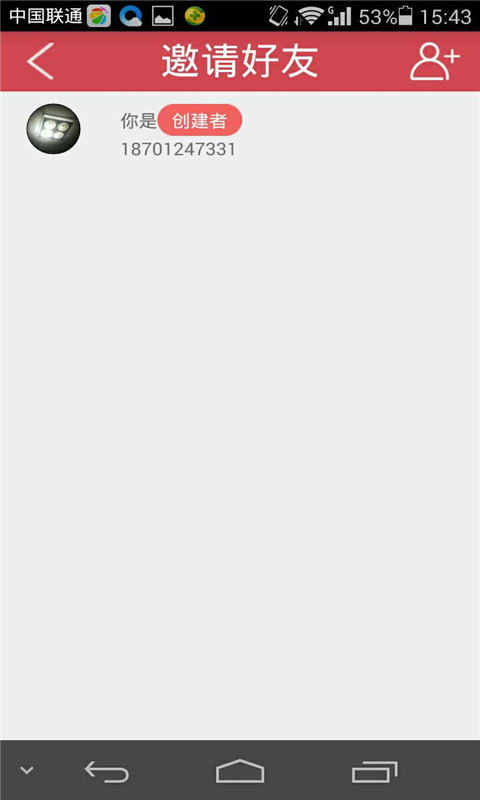Tap the add friend icon

pyautogui.click(x=435, y=61)
